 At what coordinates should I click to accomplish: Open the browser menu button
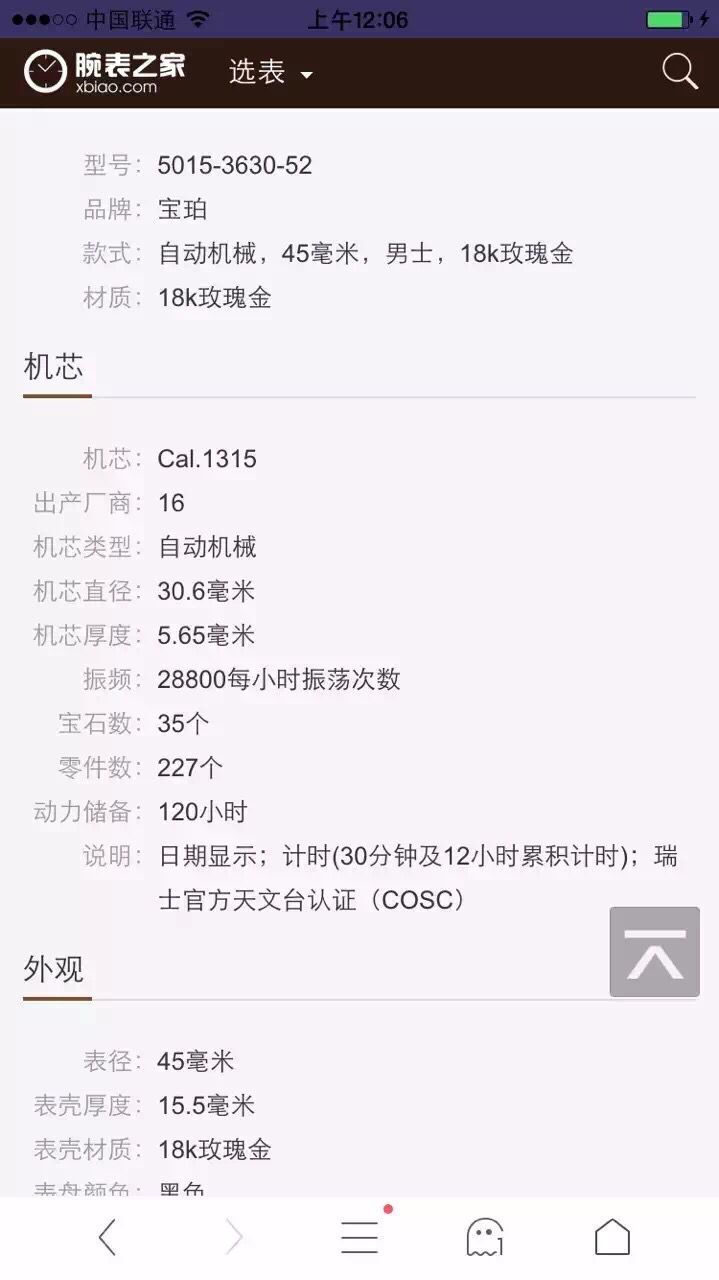coord(359,1238)
